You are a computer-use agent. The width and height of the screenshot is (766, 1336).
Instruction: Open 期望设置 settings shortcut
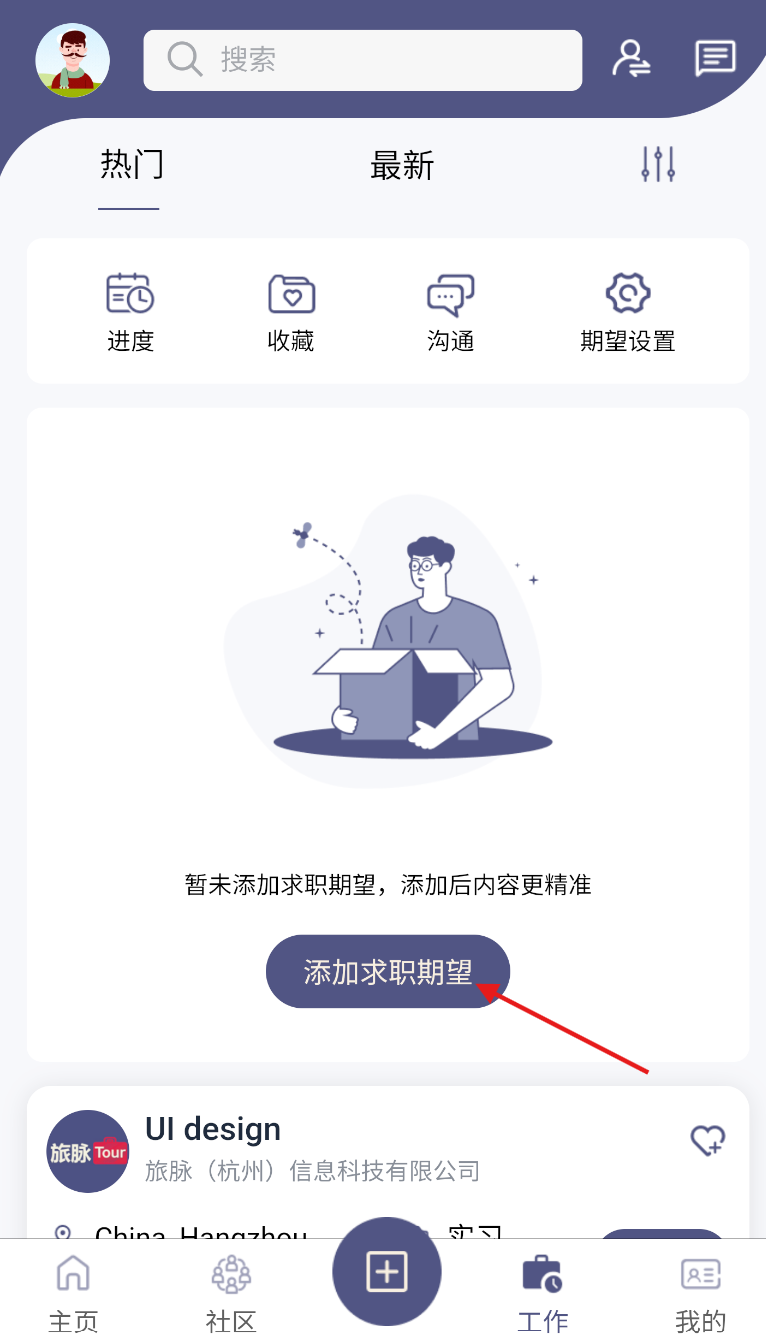(x=628, y=312)
